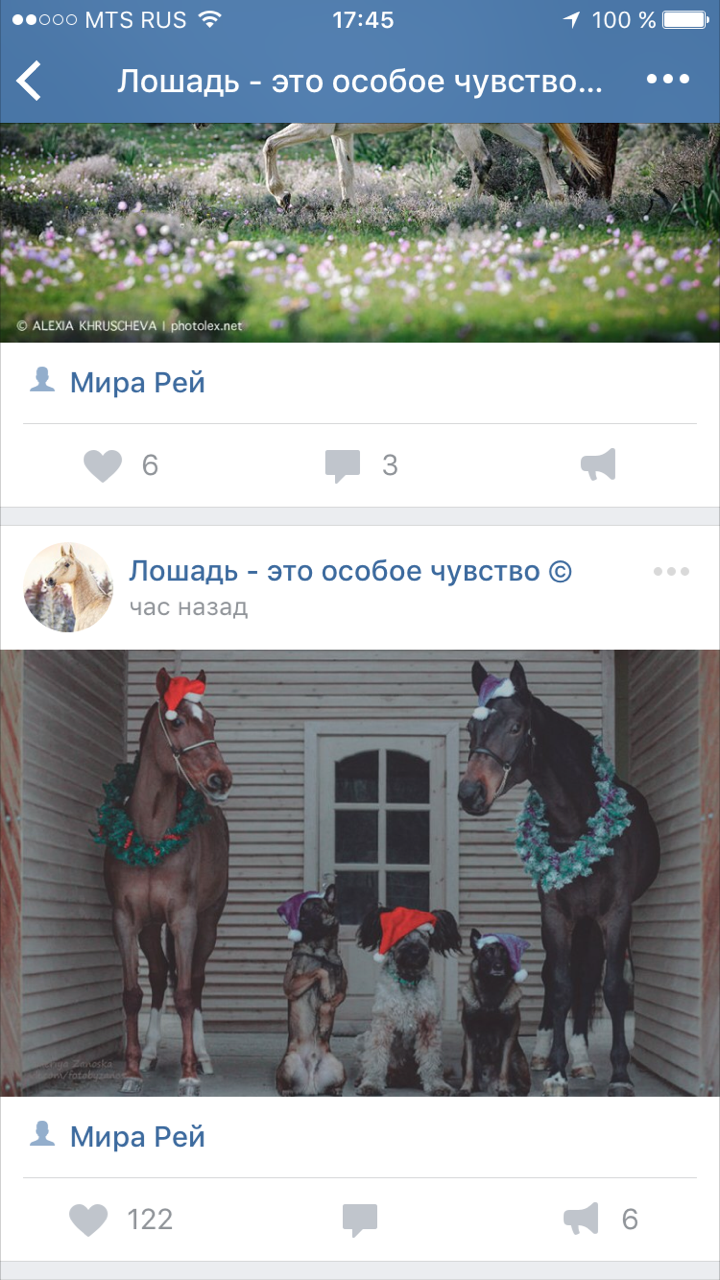Comment on the Christmas horses post
Viewport: 720px width, 1280px height.
359,1219
